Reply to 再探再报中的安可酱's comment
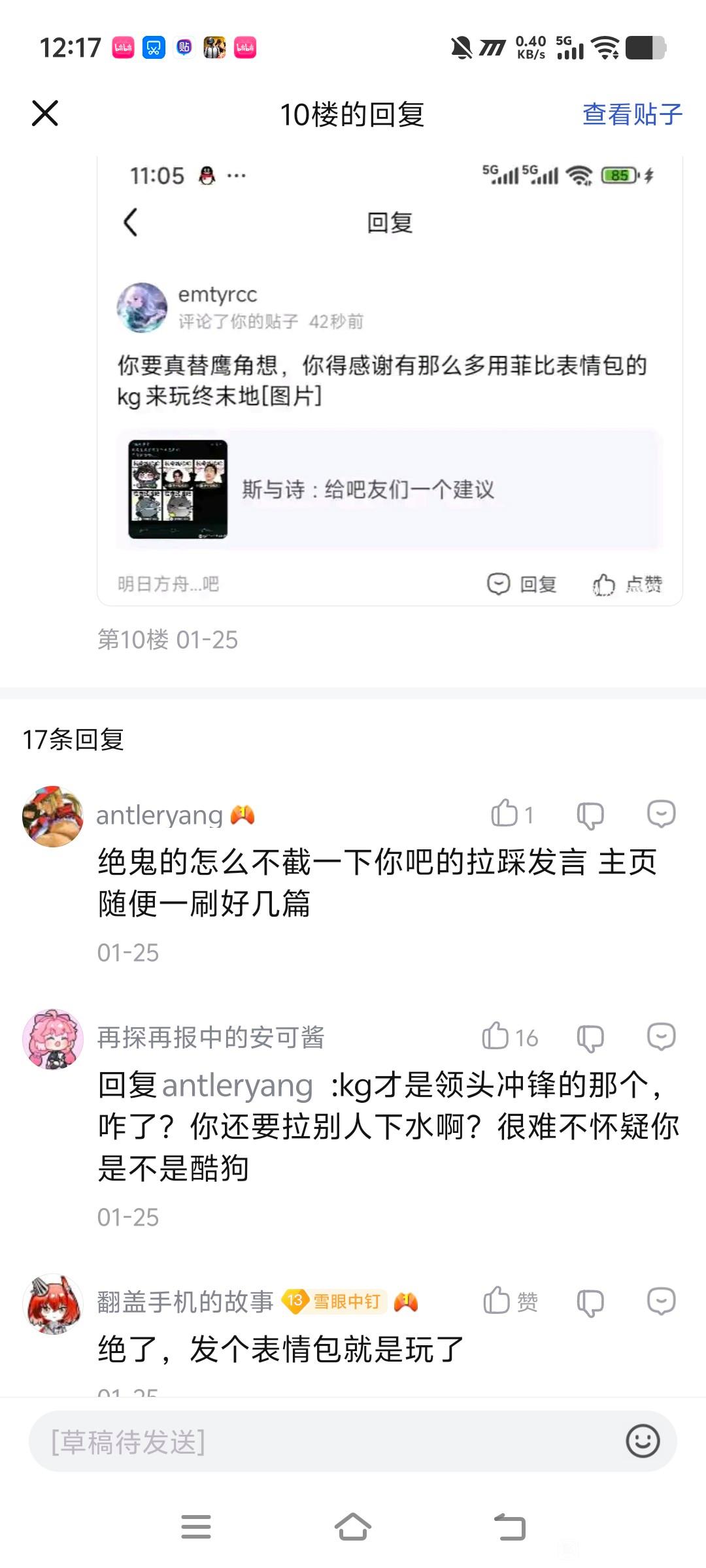706x1568 pixels. [661, 1037]
